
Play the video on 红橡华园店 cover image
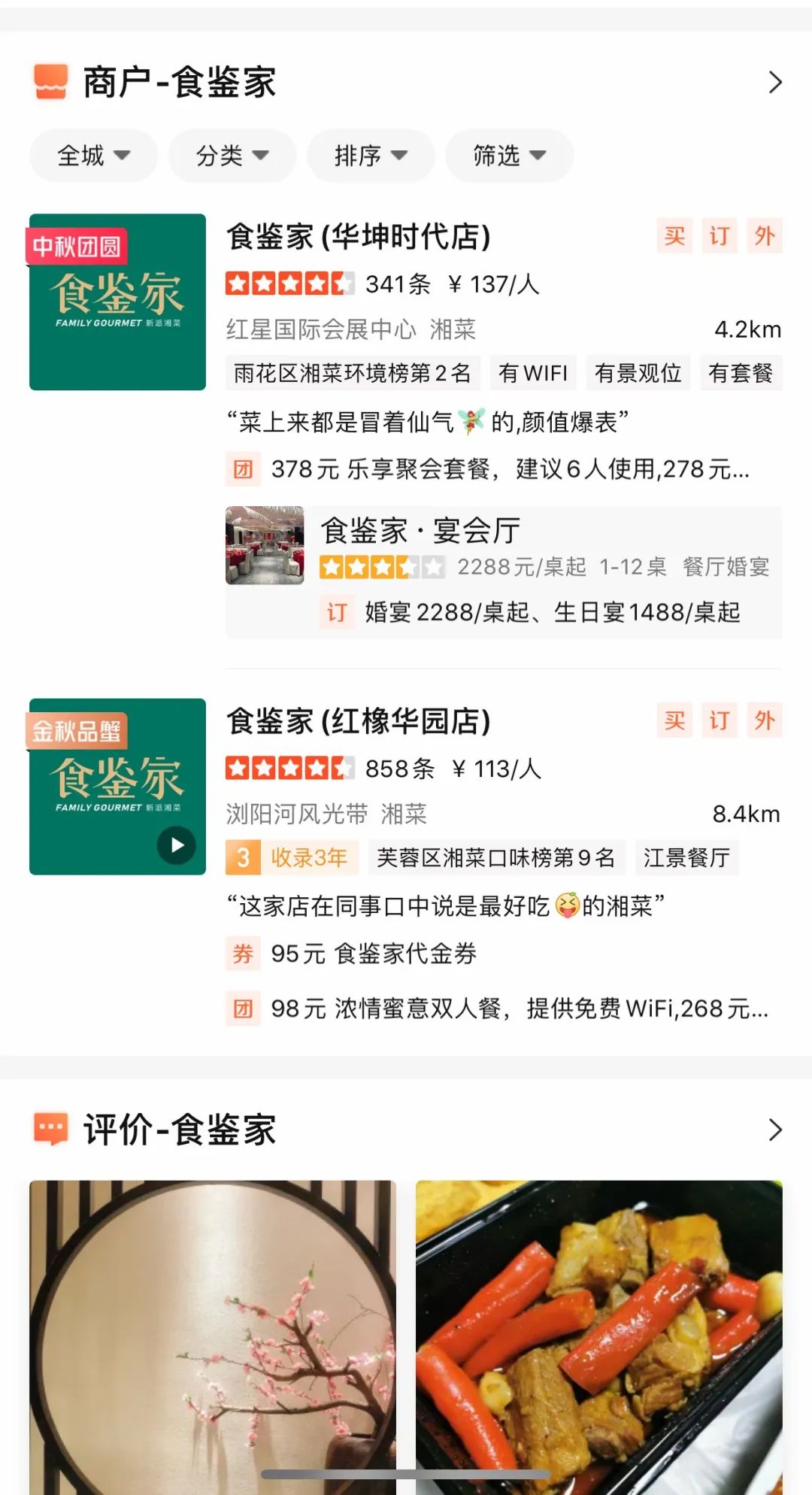(x=177, y=845)
